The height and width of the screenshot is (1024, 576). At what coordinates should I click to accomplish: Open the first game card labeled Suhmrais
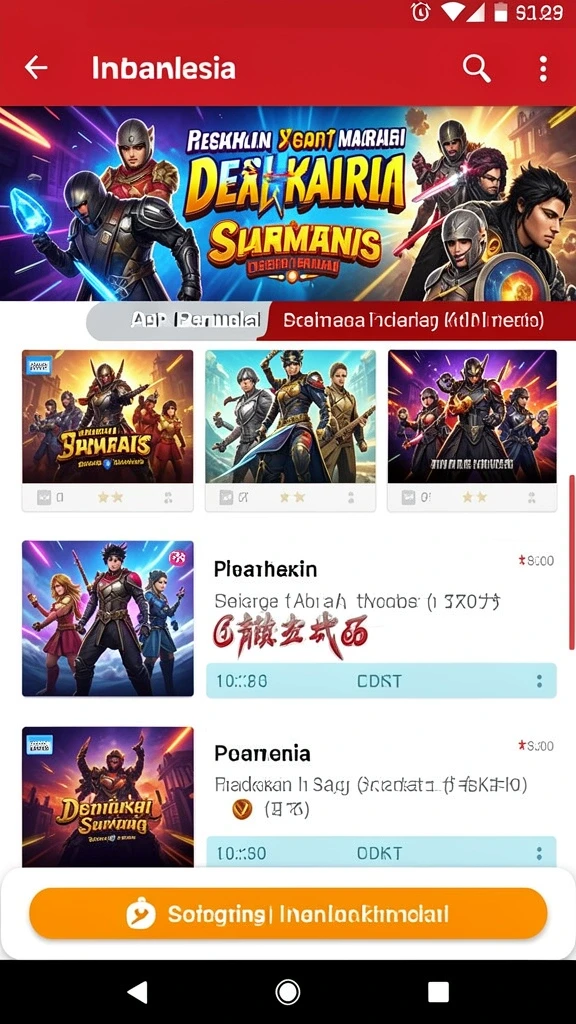coord(108,430)
